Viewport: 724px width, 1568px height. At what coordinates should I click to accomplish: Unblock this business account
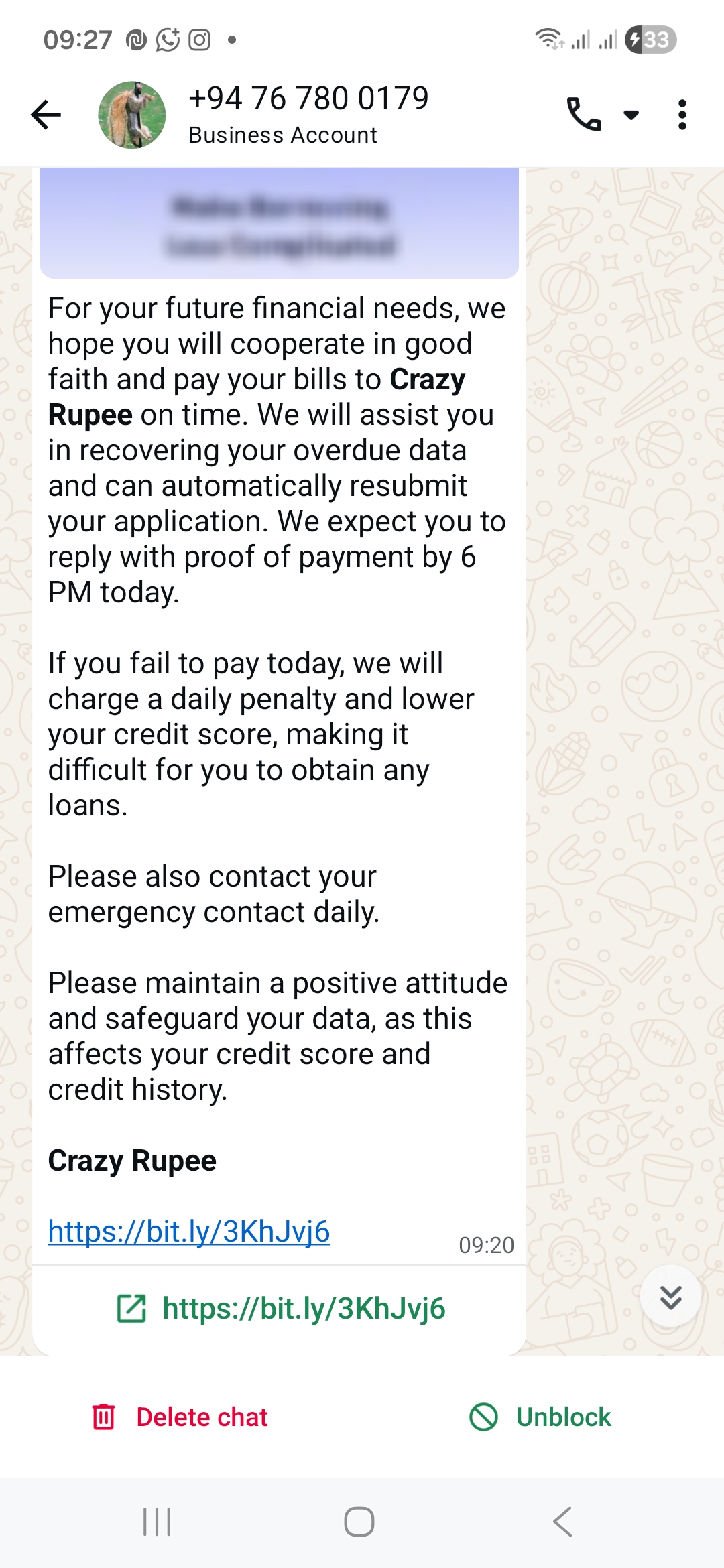tap(540, 1417)
